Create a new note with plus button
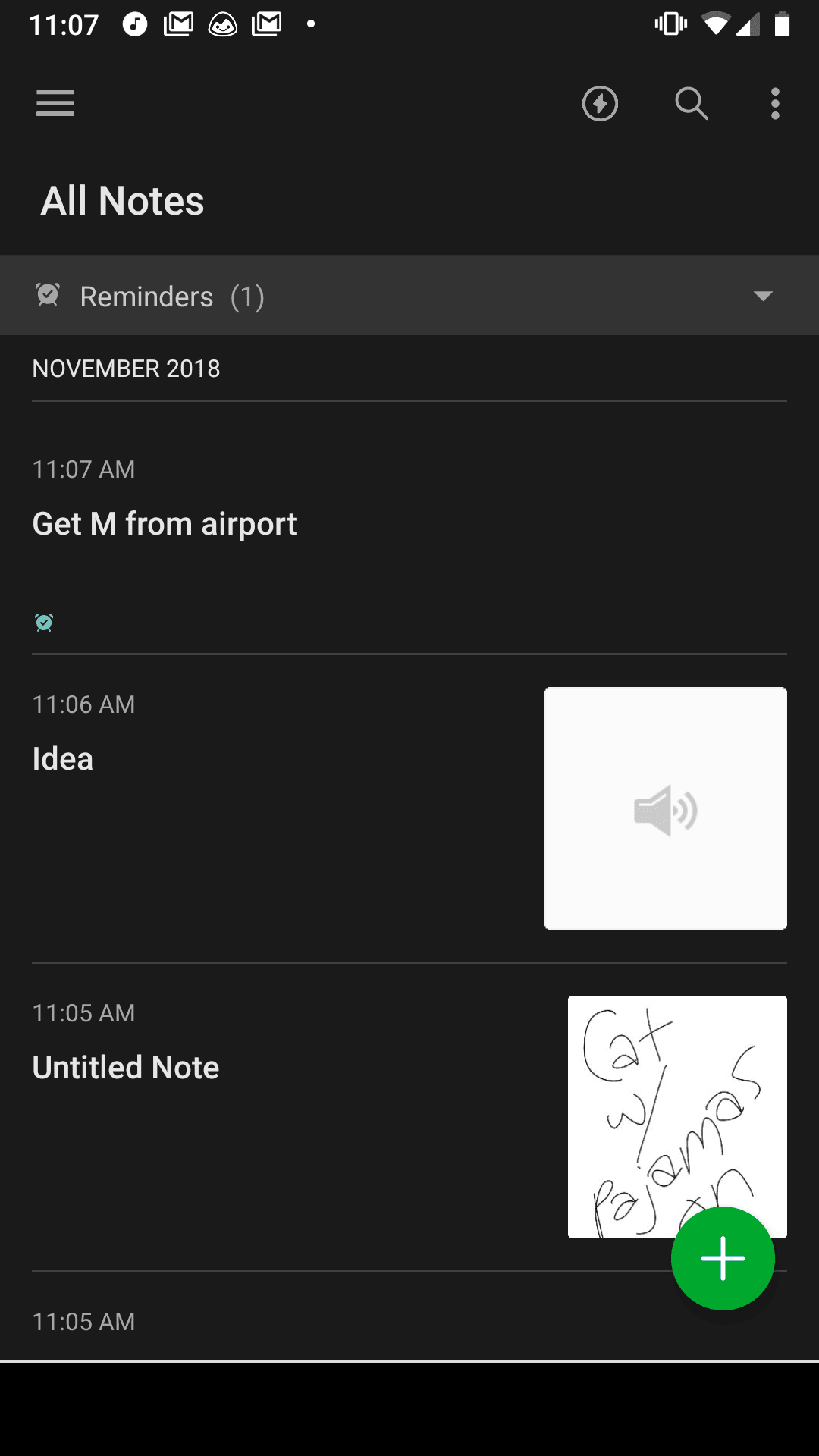 click(x=723, y=1258)
